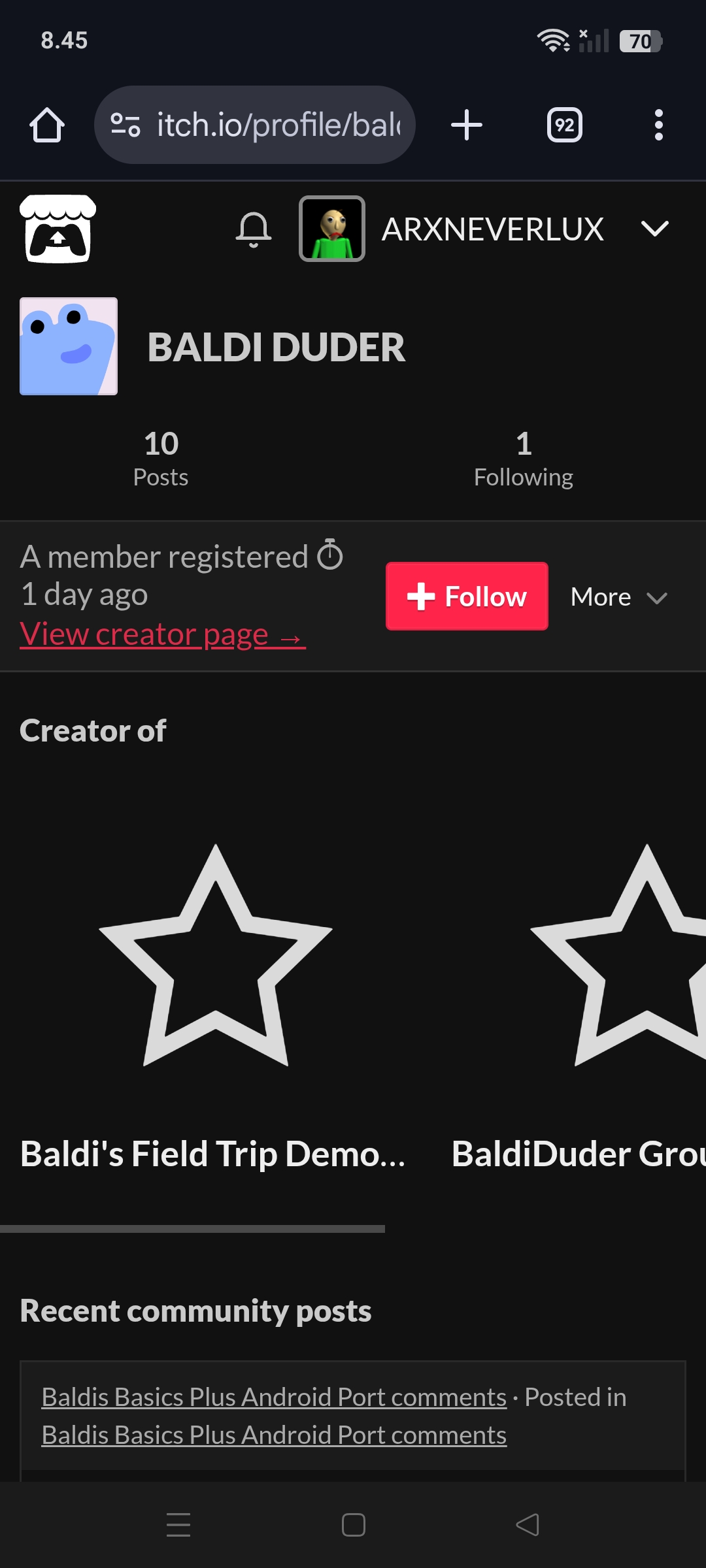View the 10 Posts count
This screenshot has height=1568, width=706.
161,459
